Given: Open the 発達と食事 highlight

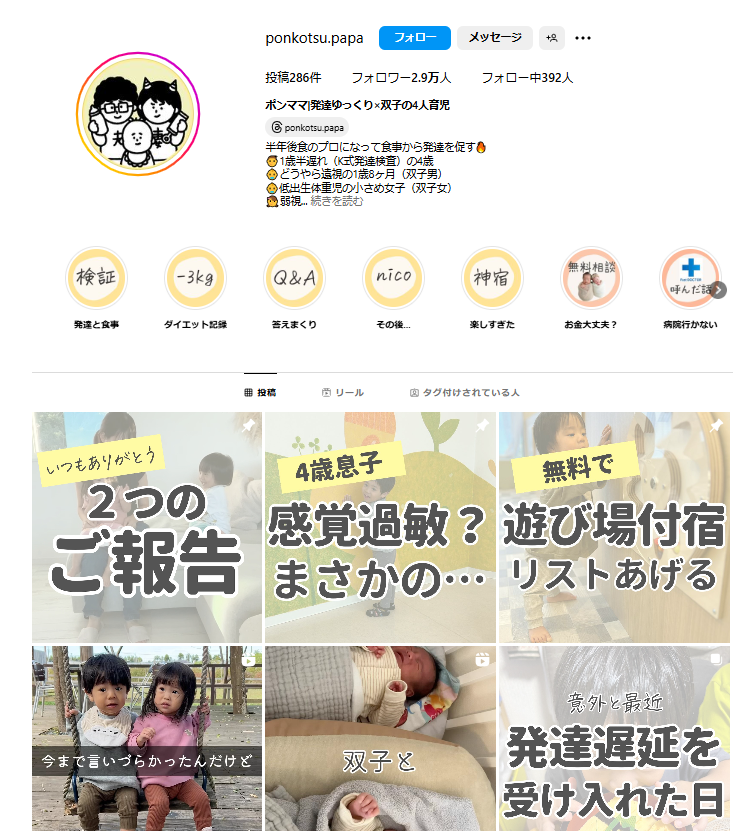Looking at the screenshot, I should (96, 278).
